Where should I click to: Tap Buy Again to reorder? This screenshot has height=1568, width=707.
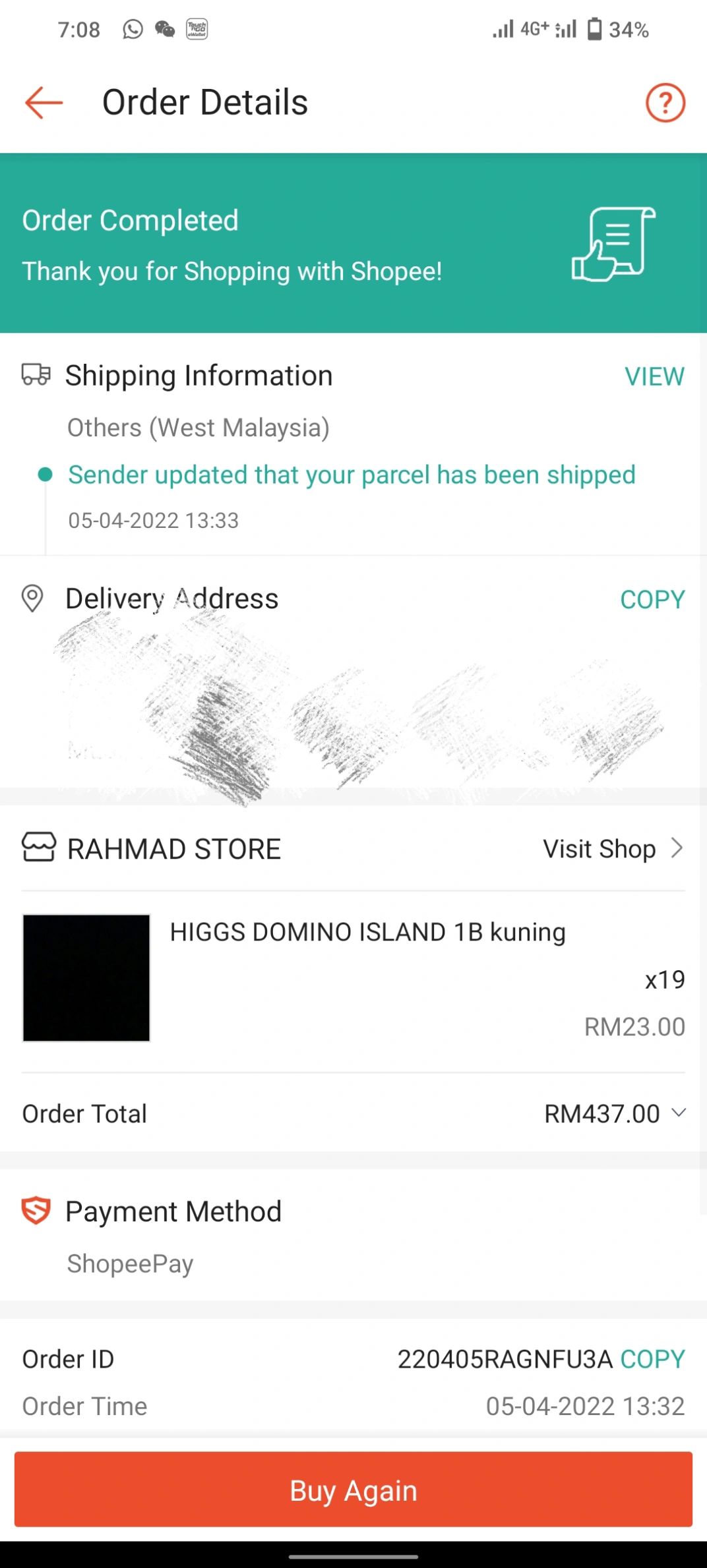coord(353,1490)
